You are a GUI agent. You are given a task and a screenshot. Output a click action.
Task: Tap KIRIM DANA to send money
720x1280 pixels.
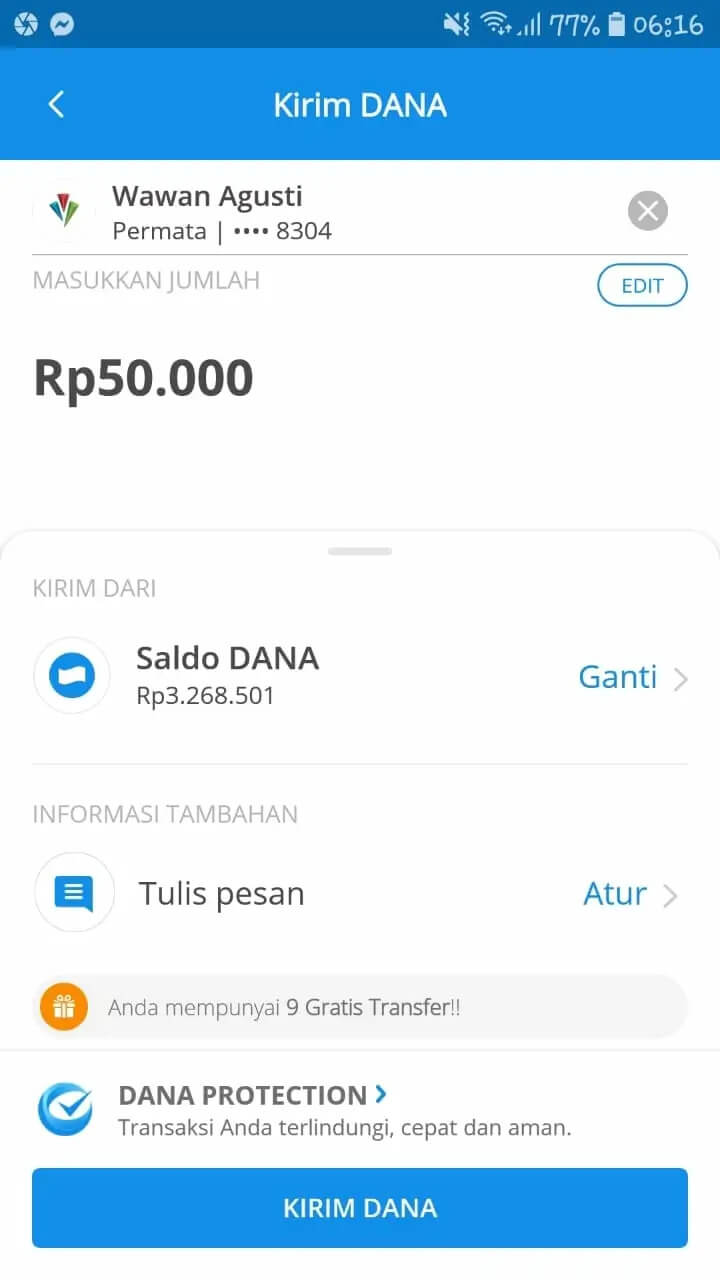tap(360, 1207)
